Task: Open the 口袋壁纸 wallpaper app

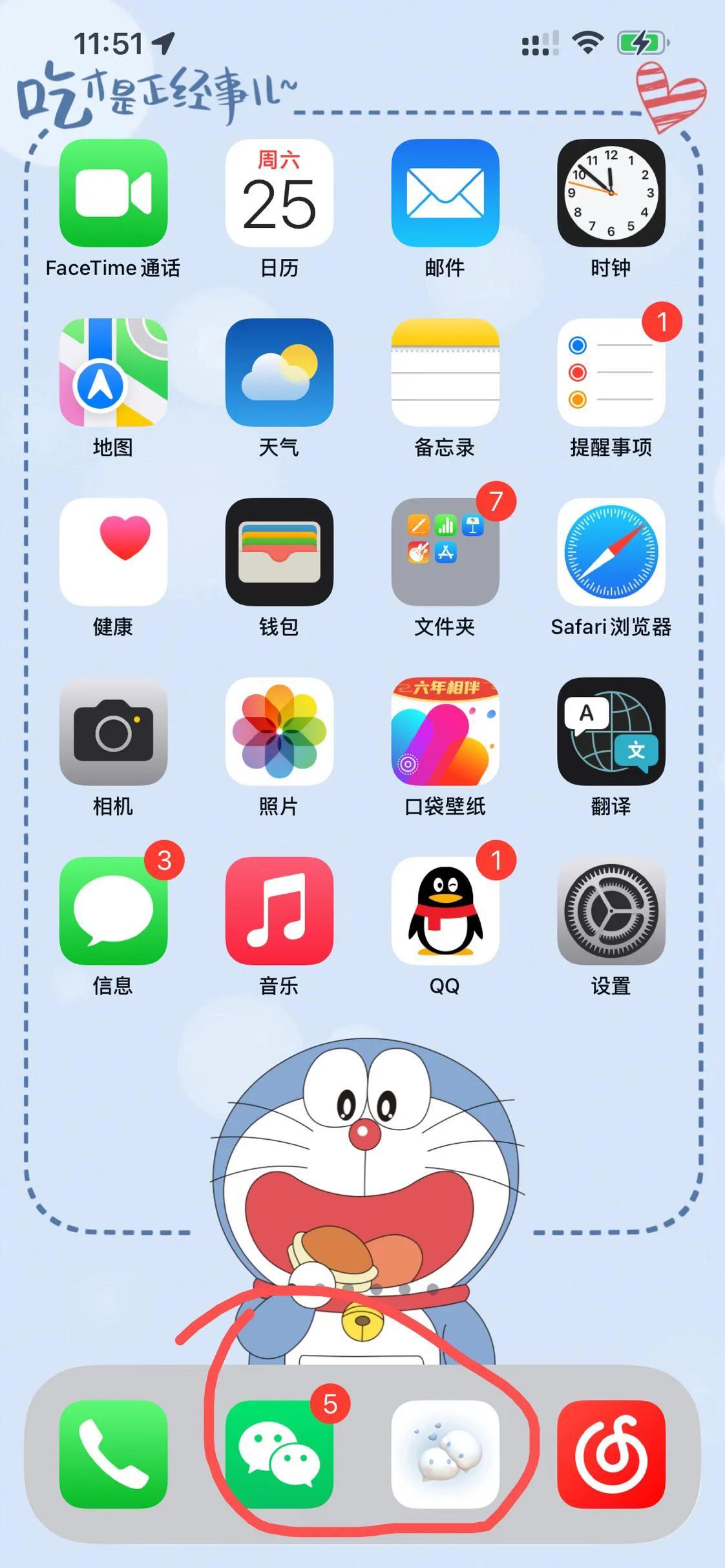Action: 445,731
